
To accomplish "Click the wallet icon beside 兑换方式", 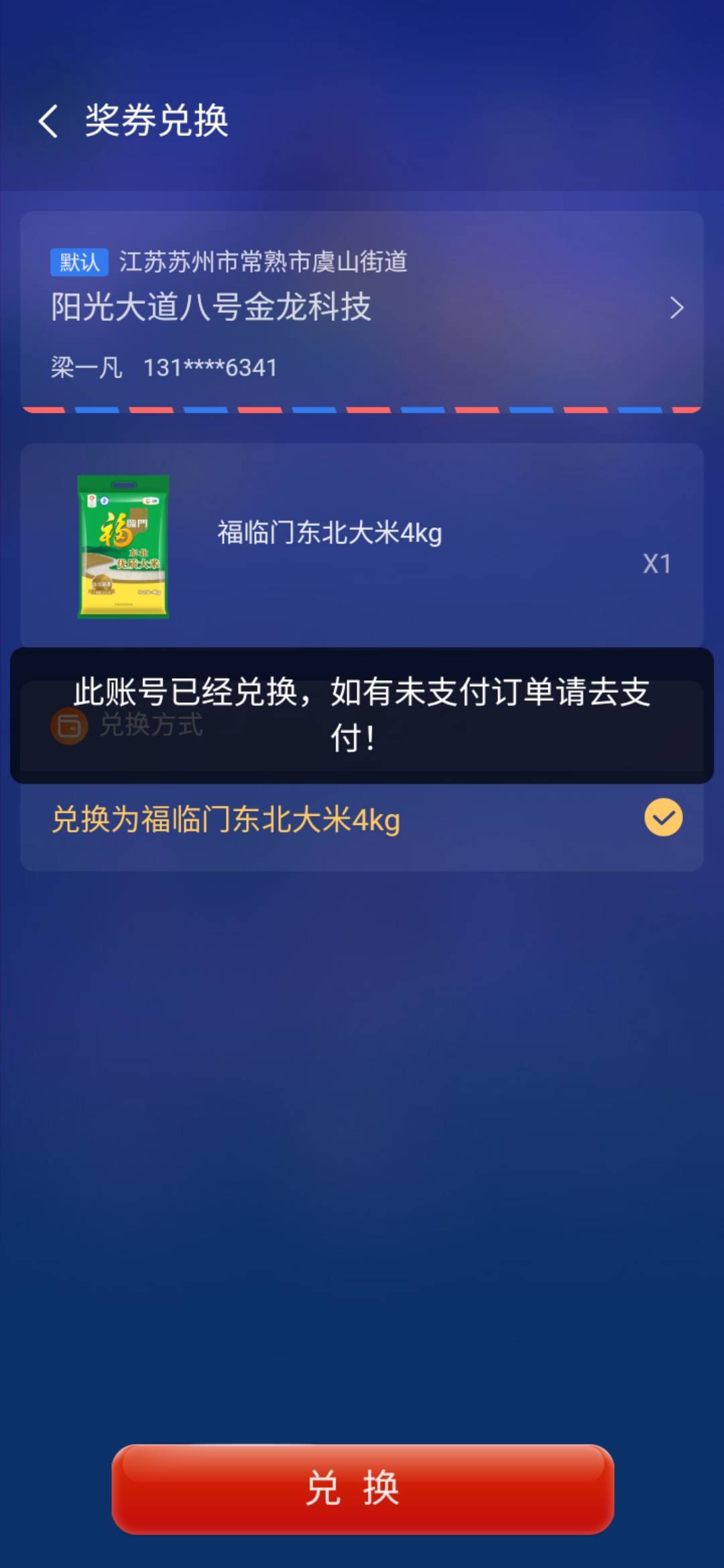I will pyautogui.click(x=68, y=726).
